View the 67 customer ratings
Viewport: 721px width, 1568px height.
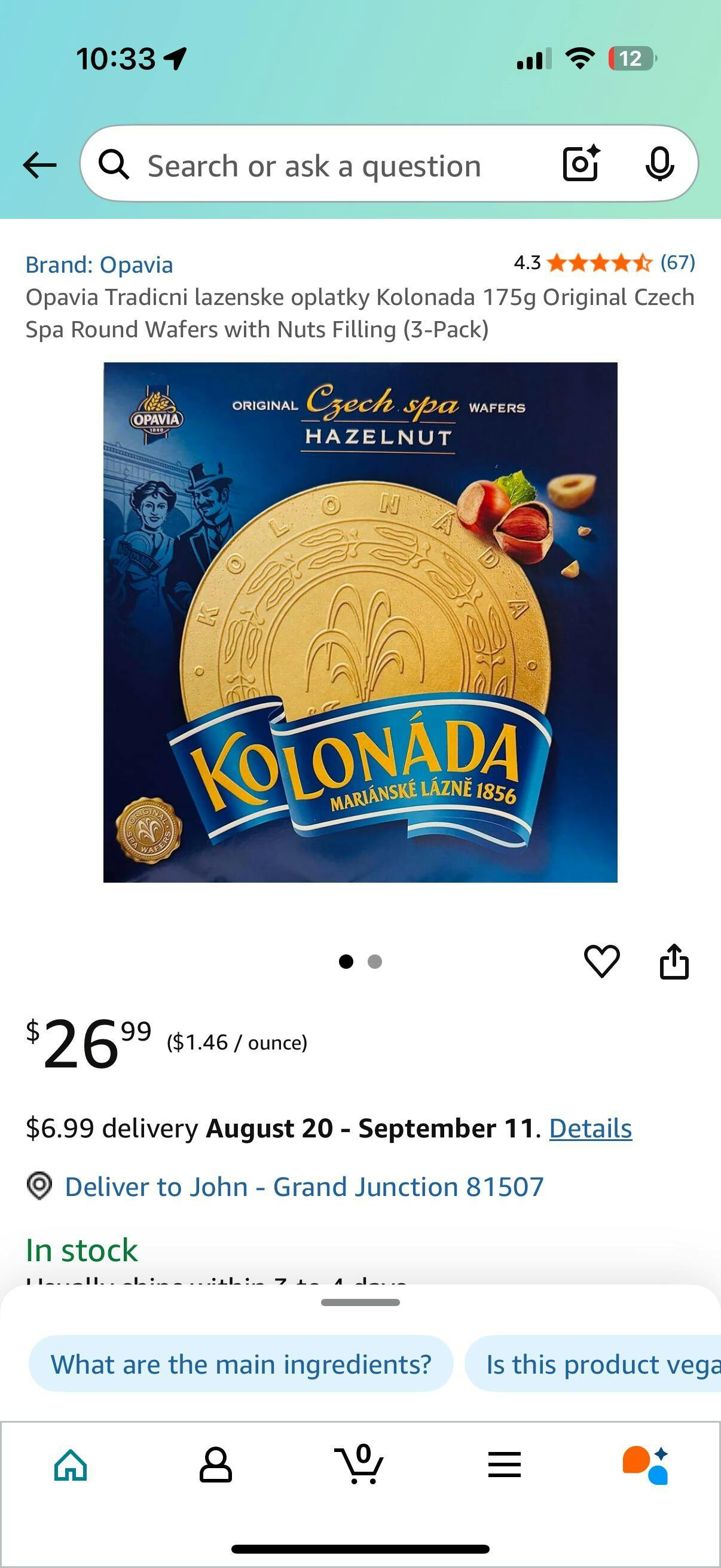coord(678,263)
